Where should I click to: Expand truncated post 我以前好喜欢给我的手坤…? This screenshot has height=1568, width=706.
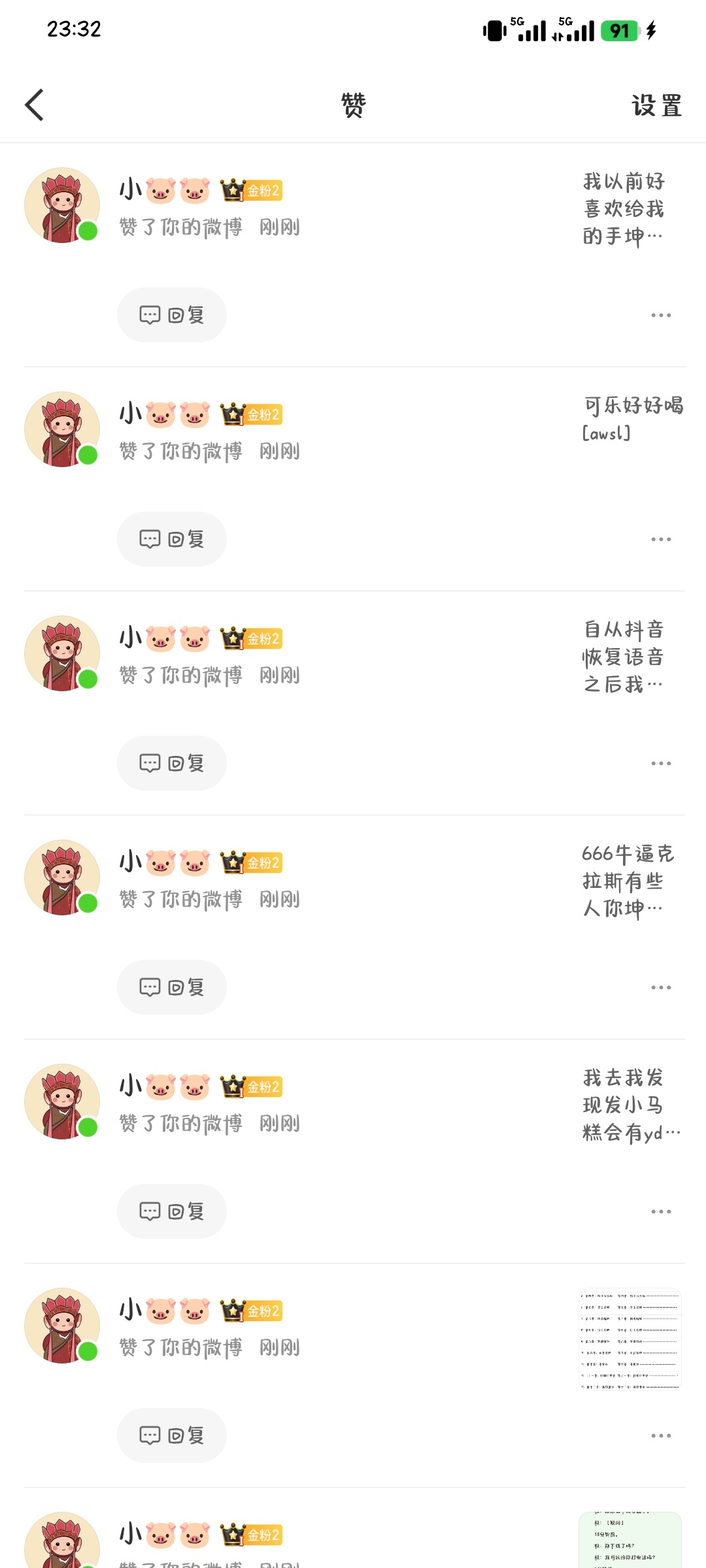click(x=626, y=210)
